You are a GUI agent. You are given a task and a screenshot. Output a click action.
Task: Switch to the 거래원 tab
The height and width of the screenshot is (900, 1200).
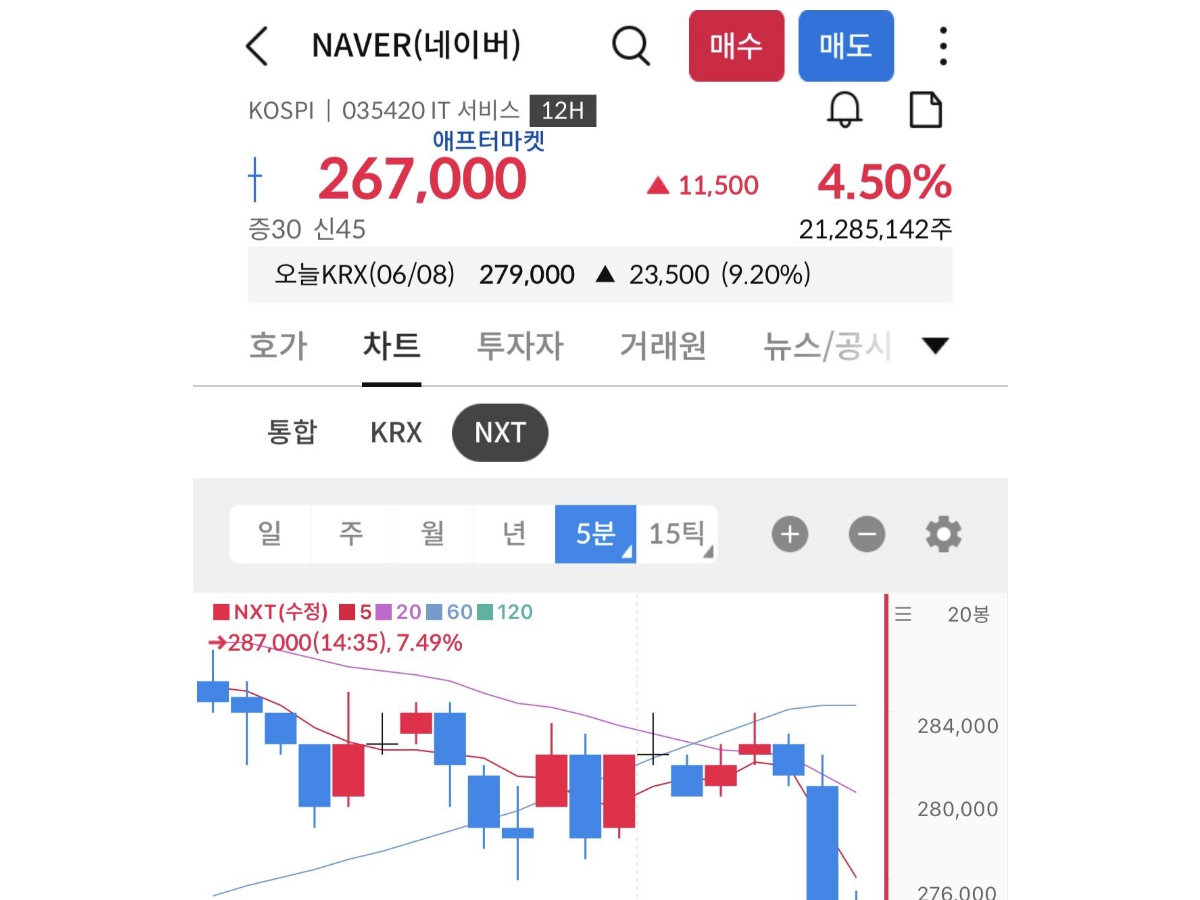[x=663, y=347]
